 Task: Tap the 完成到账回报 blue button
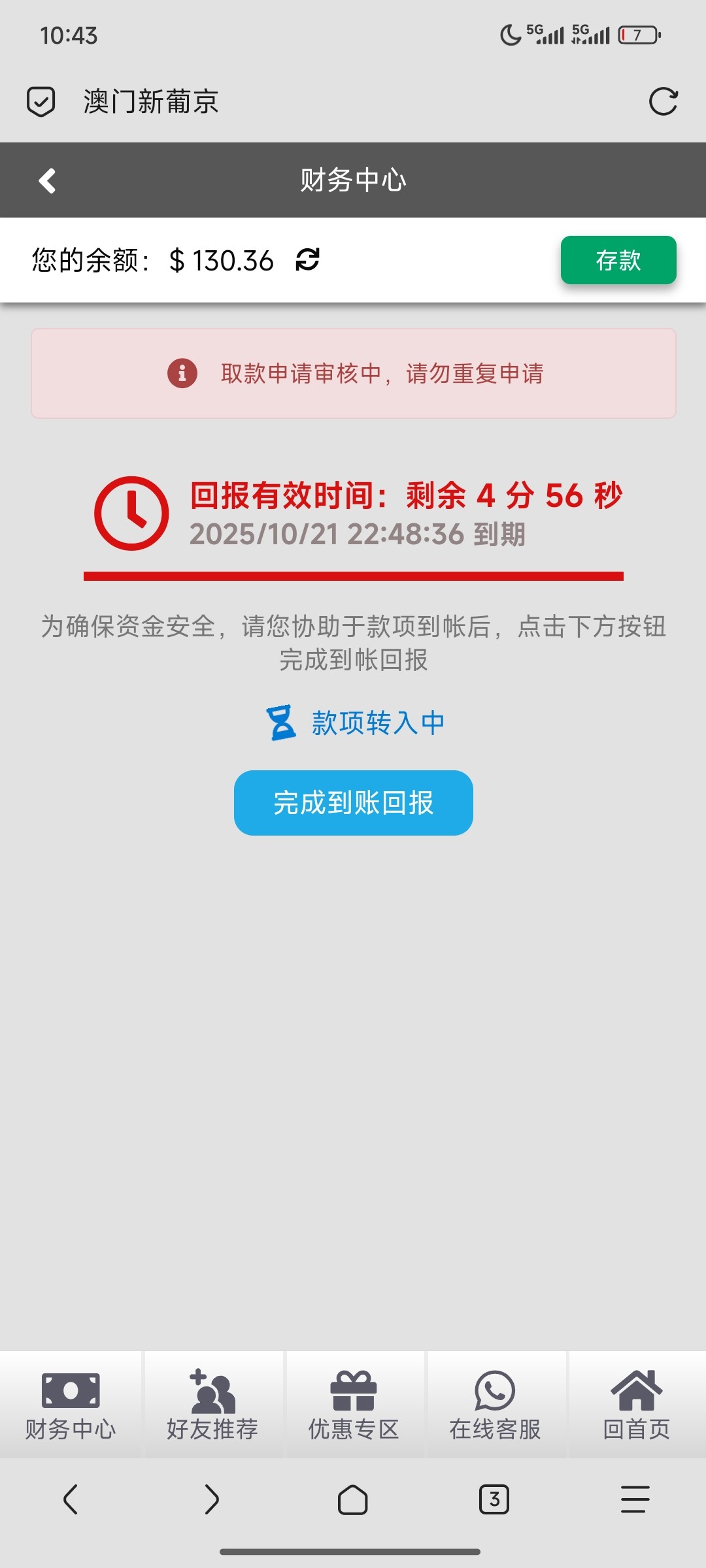click(353, 803)
